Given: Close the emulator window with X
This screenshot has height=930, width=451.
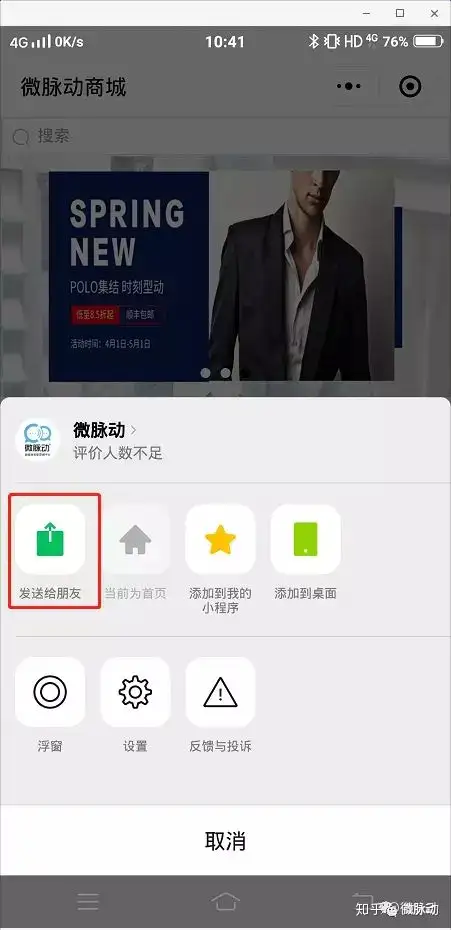Looking at the screenshot, I should (x=434, y=13).
